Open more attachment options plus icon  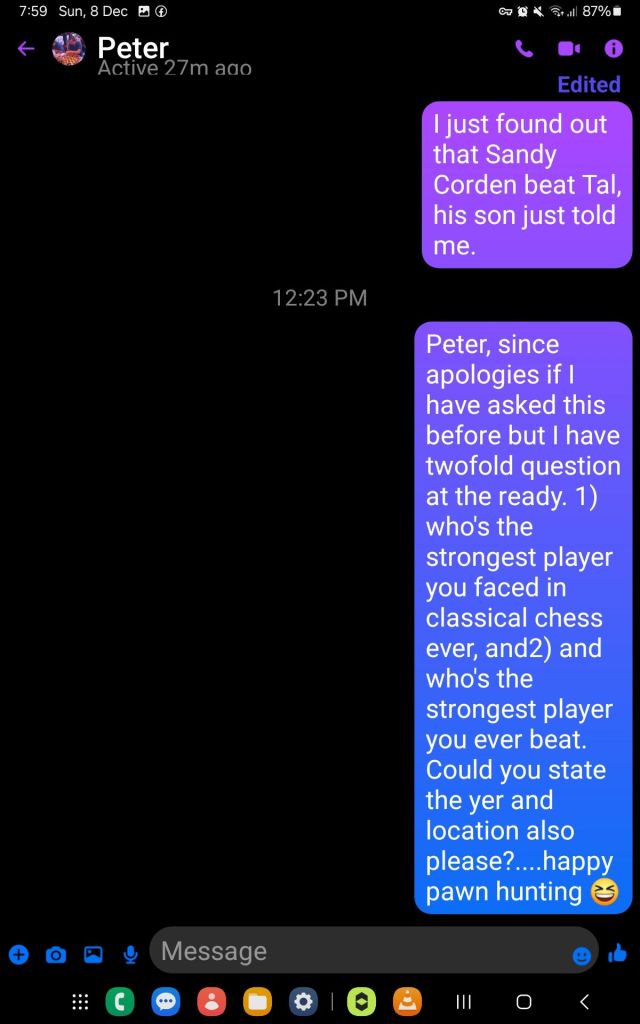pos(18,954)
